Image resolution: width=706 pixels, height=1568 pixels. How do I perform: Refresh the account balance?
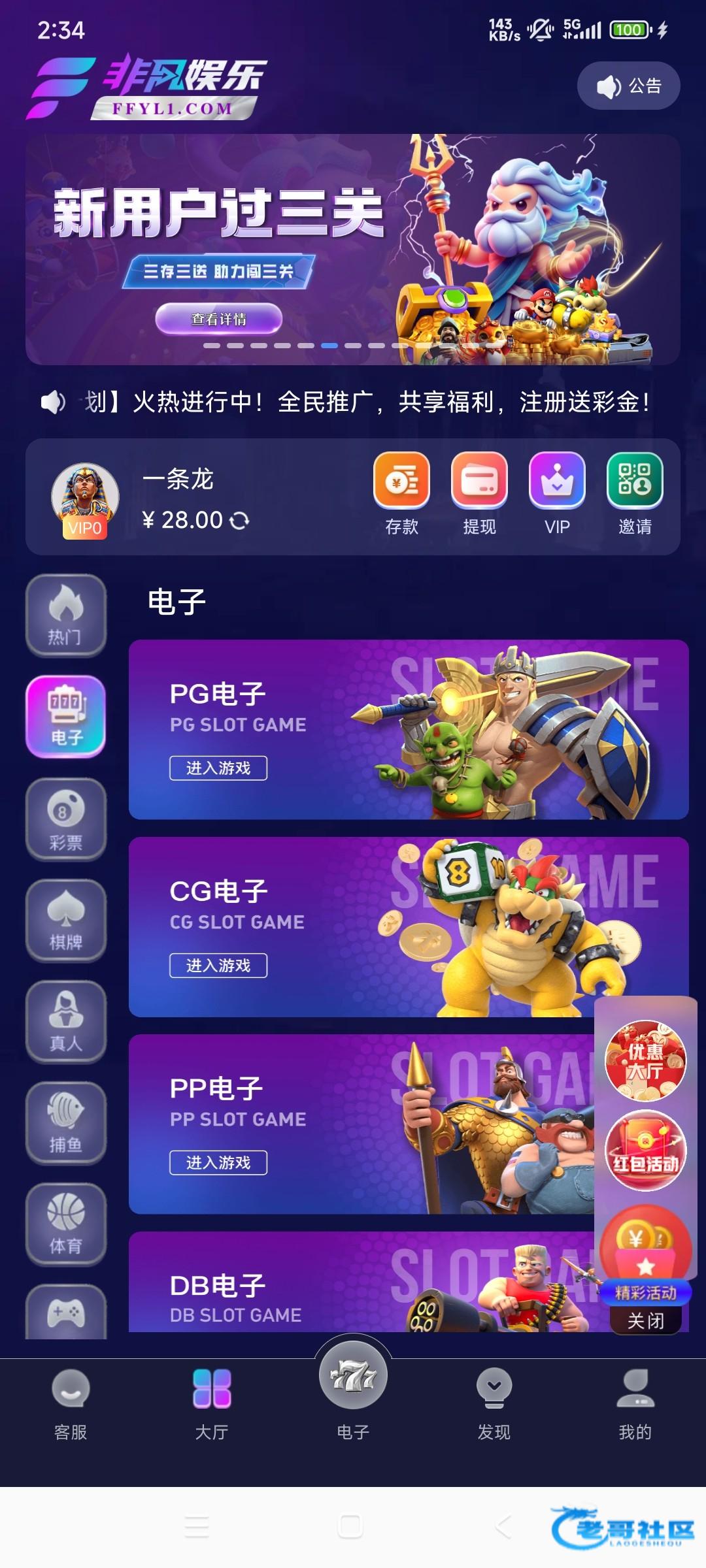coord(240,520)
